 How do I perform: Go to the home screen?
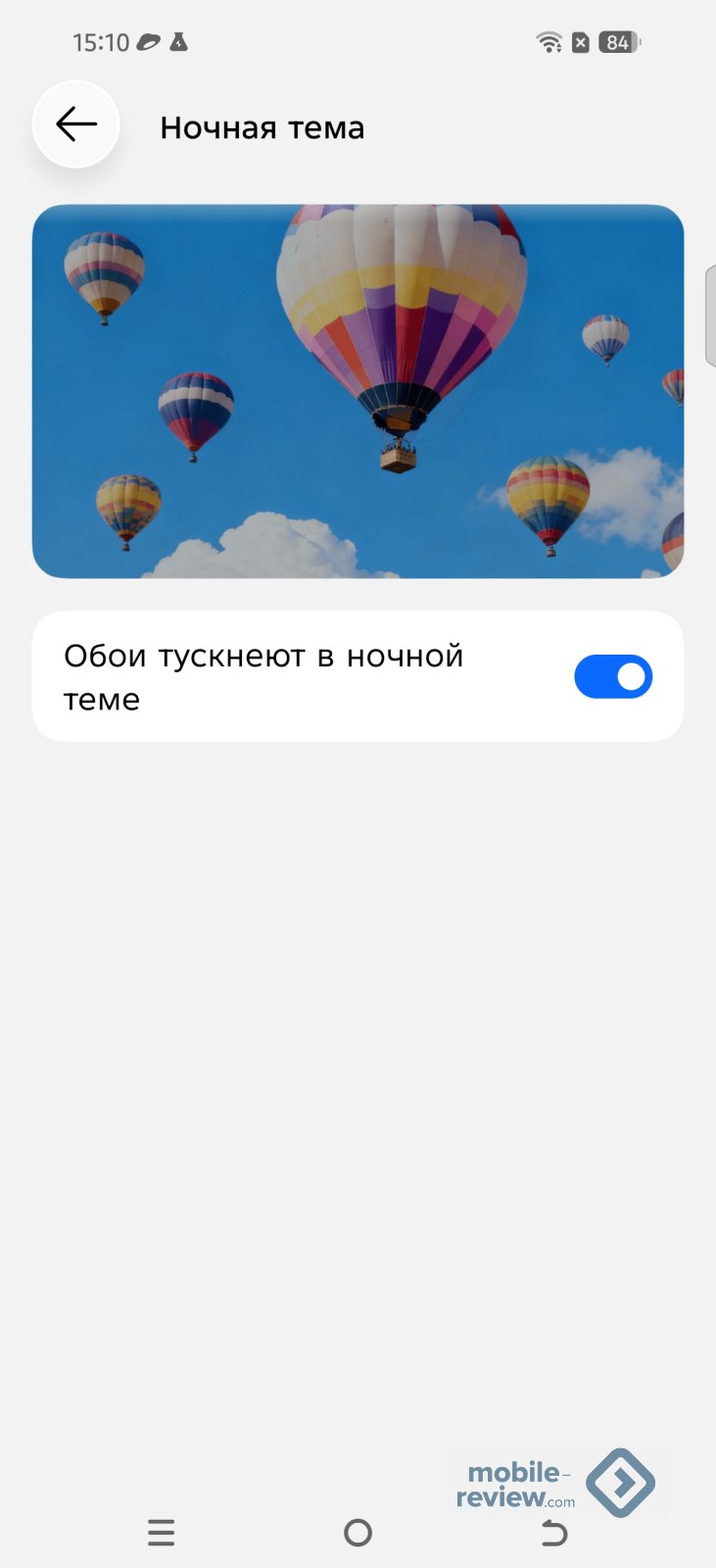click(x=358, y=1532)
